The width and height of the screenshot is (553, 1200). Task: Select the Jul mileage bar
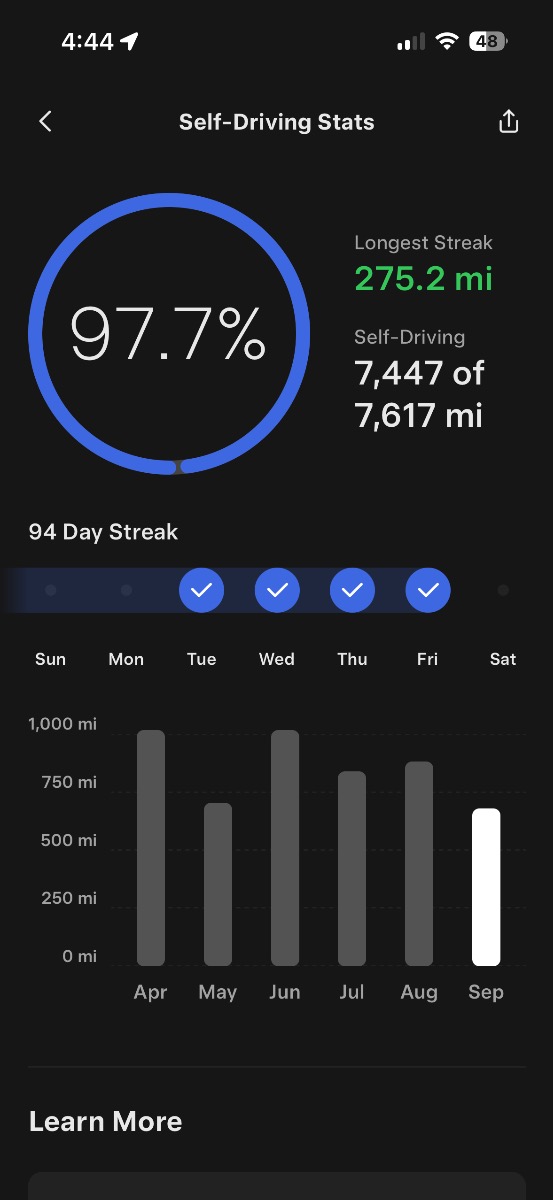coord(352,868)
